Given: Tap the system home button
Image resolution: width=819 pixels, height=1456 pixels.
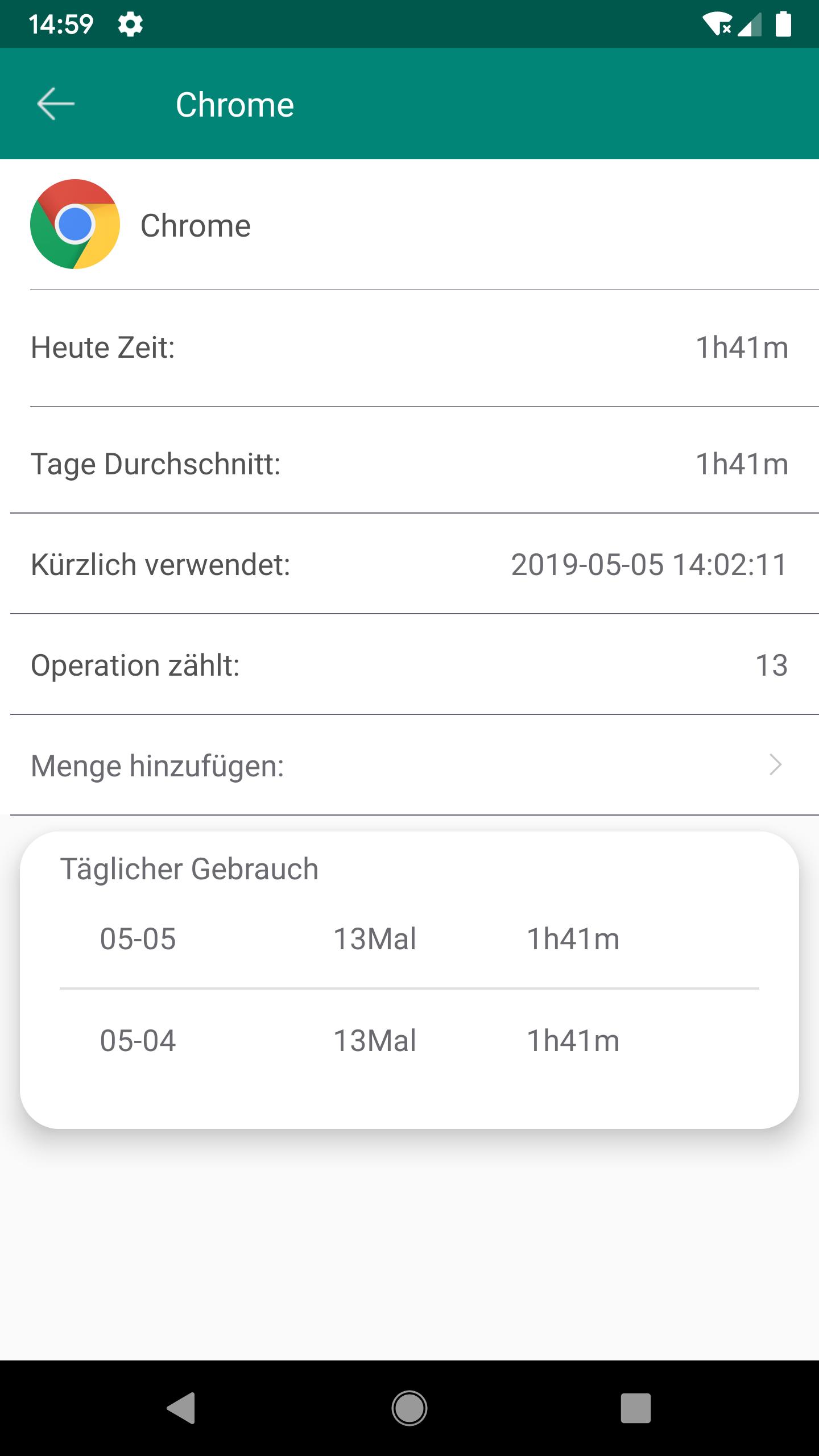Looking at the screenshot, I should coord(409,1408).
